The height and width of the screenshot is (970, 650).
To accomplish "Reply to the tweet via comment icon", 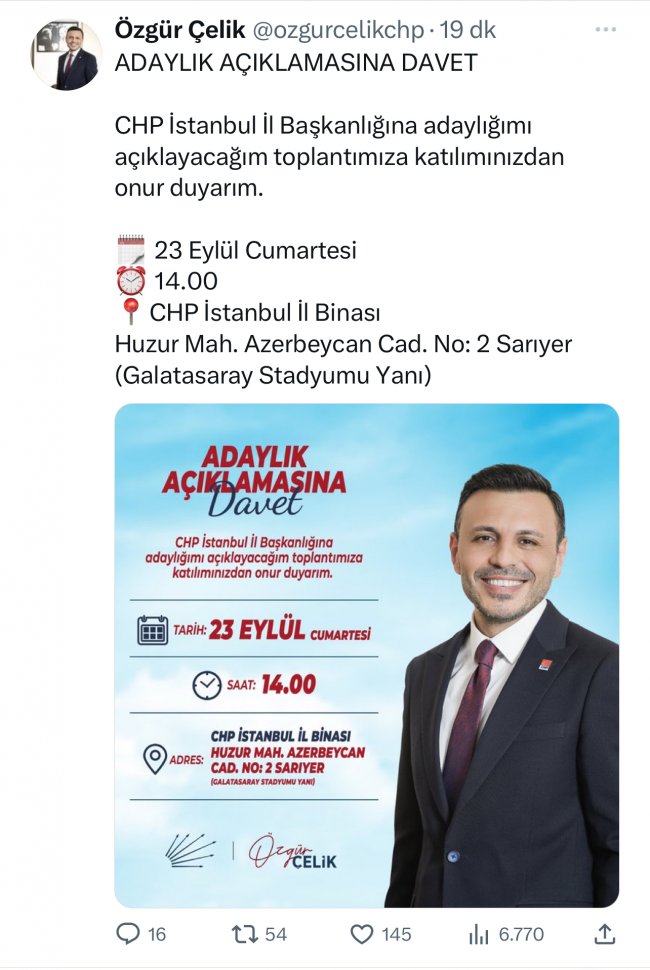I will (128, 934).
